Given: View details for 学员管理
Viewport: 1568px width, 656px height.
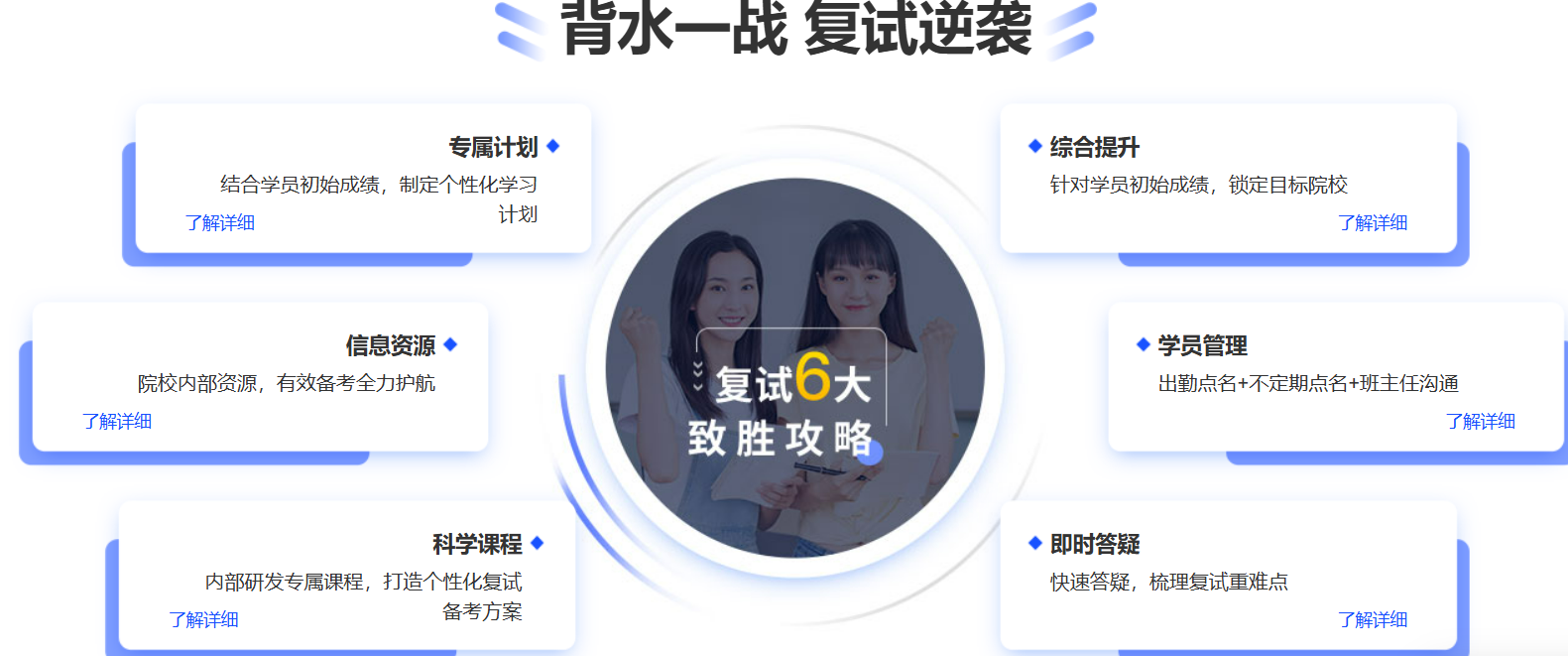Looking at the screenshot, I should (x=1480, y=422).
